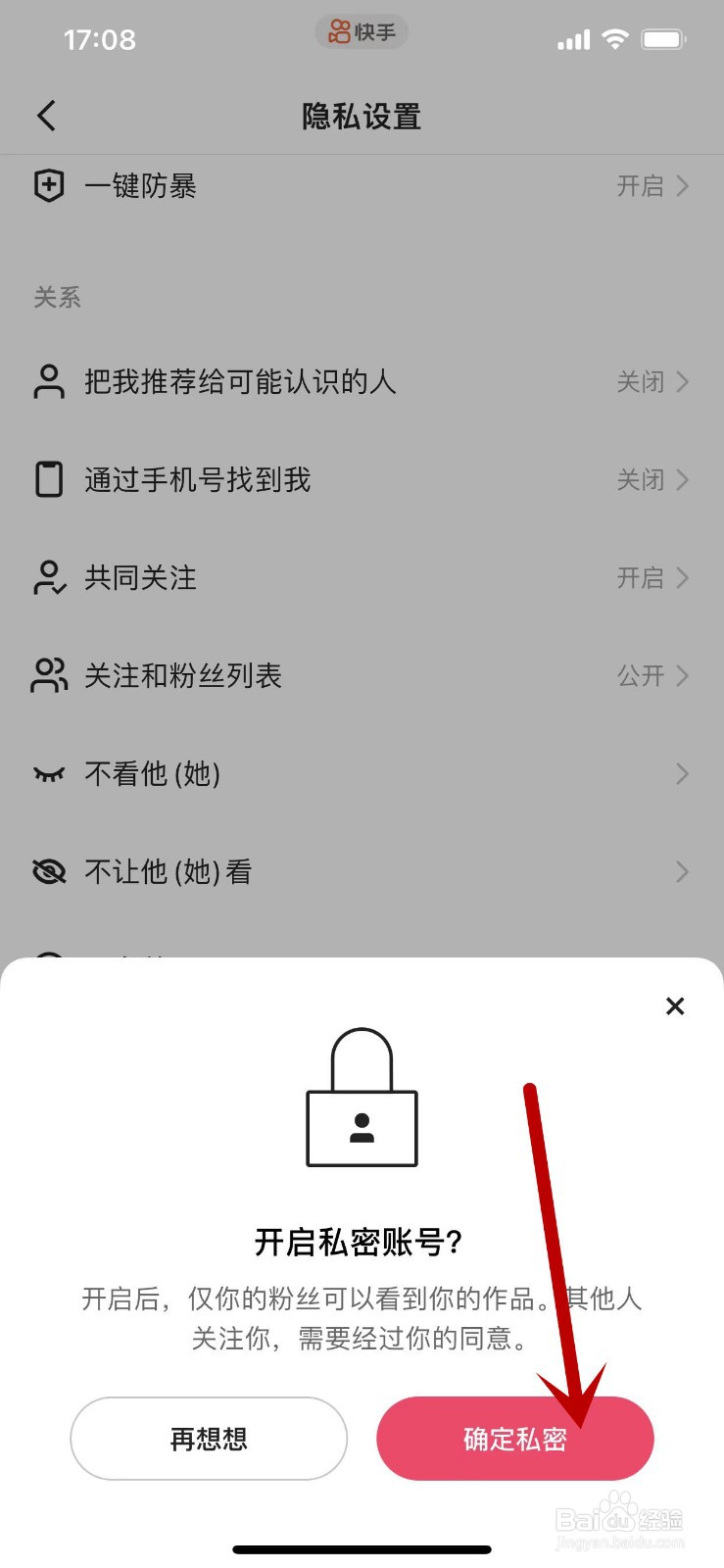Viewport: 724px width, 1568px height.
Task: Check the Wi-Fi signal indicator
Action: [x=614, y=38]
